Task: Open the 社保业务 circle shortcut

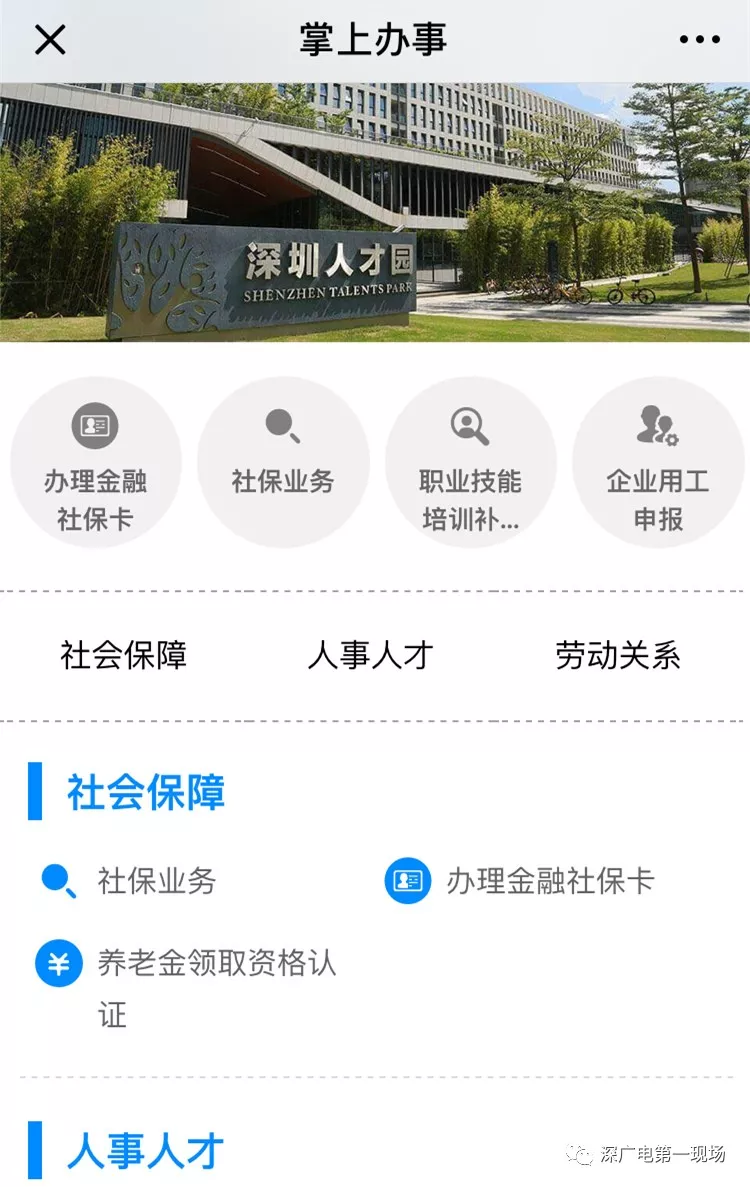Action: coord(283,463)
